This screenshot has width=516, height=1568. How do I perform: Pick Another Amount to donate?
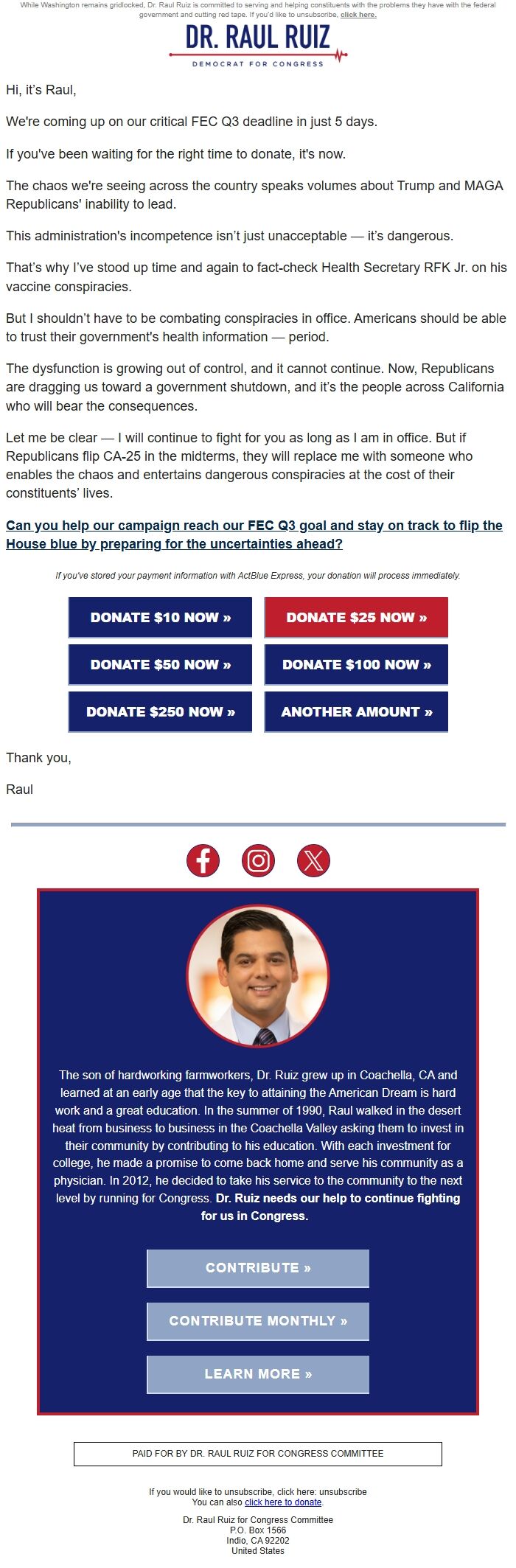356,712
